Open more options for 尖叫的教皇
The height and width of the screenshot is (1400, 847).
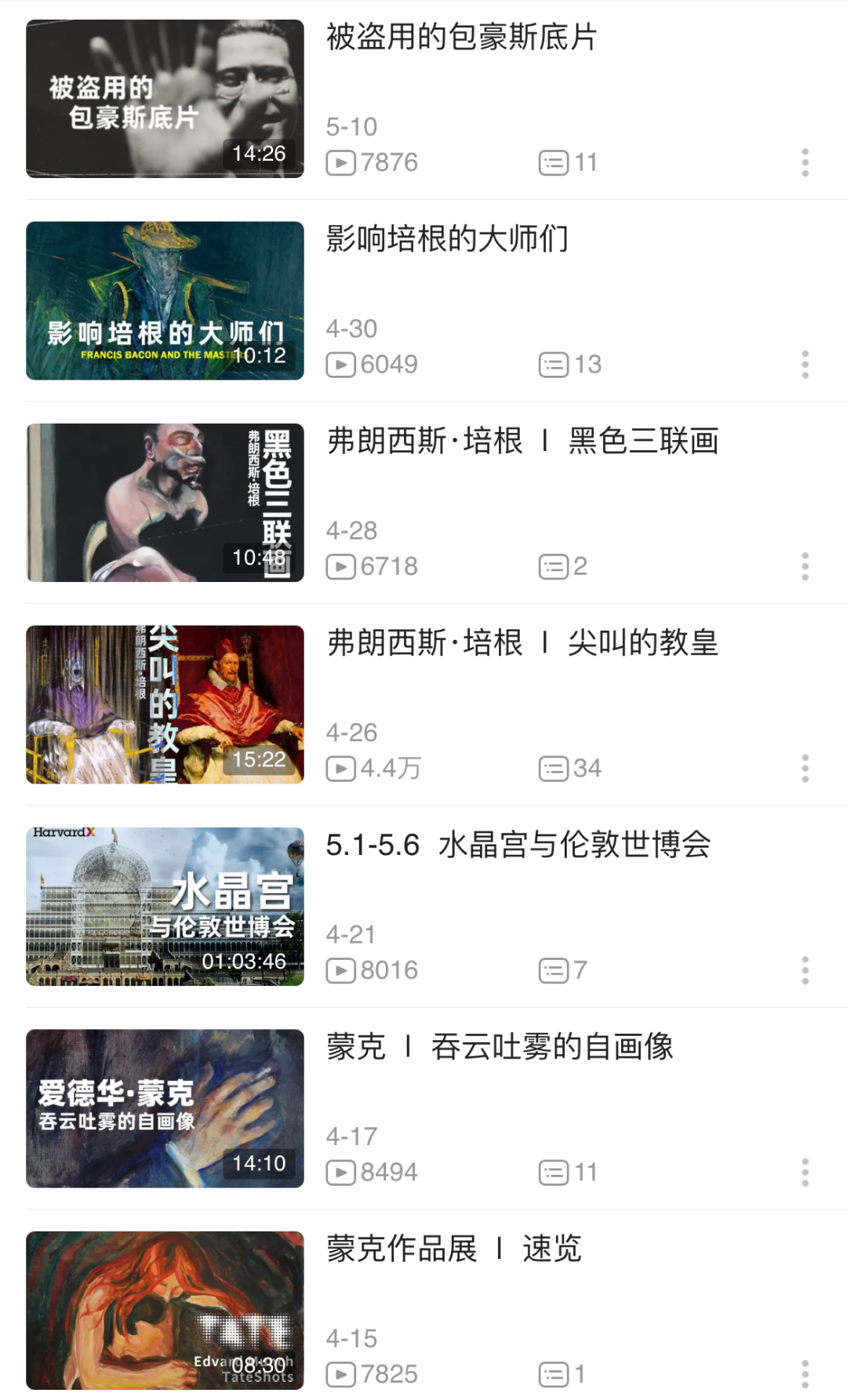(x=805, y=769)
